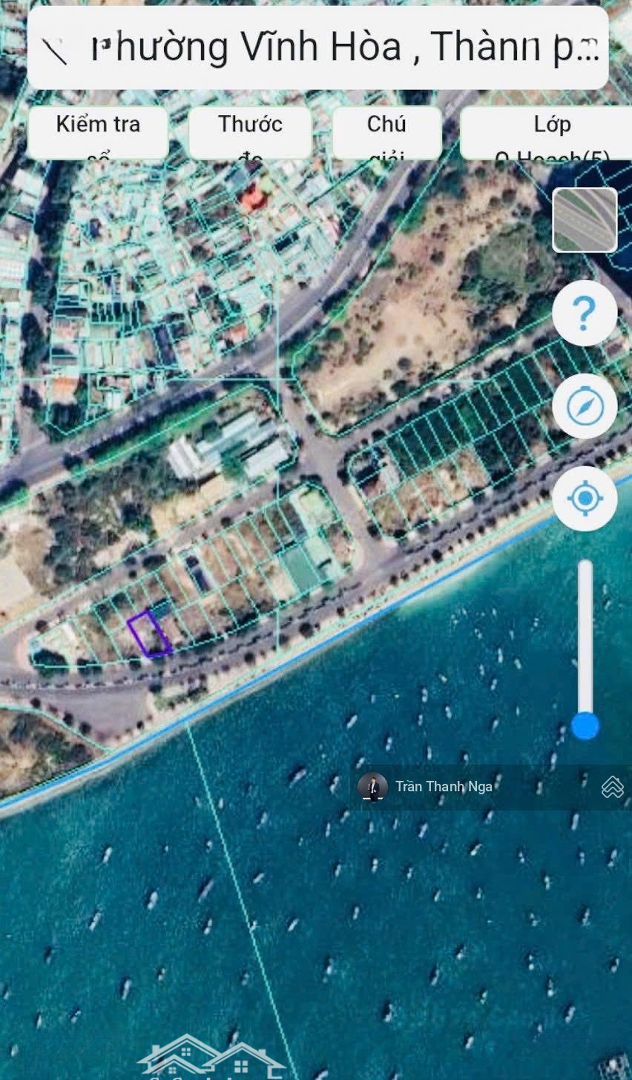Switch the basemap via the thumbnail
The width and height of the screenshot is (632, 1080).
point(584,220)
